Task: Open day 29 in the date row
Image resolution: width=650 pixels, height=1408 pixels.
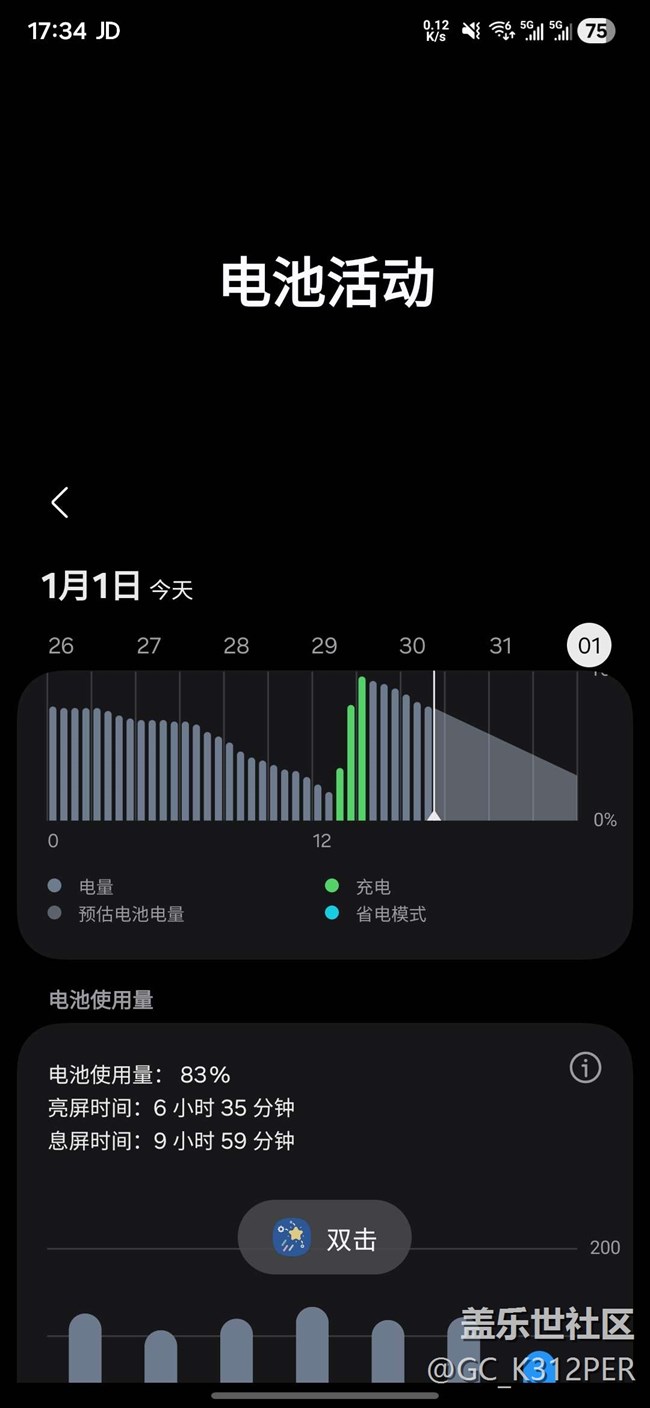Action: [x=324, y=646]
